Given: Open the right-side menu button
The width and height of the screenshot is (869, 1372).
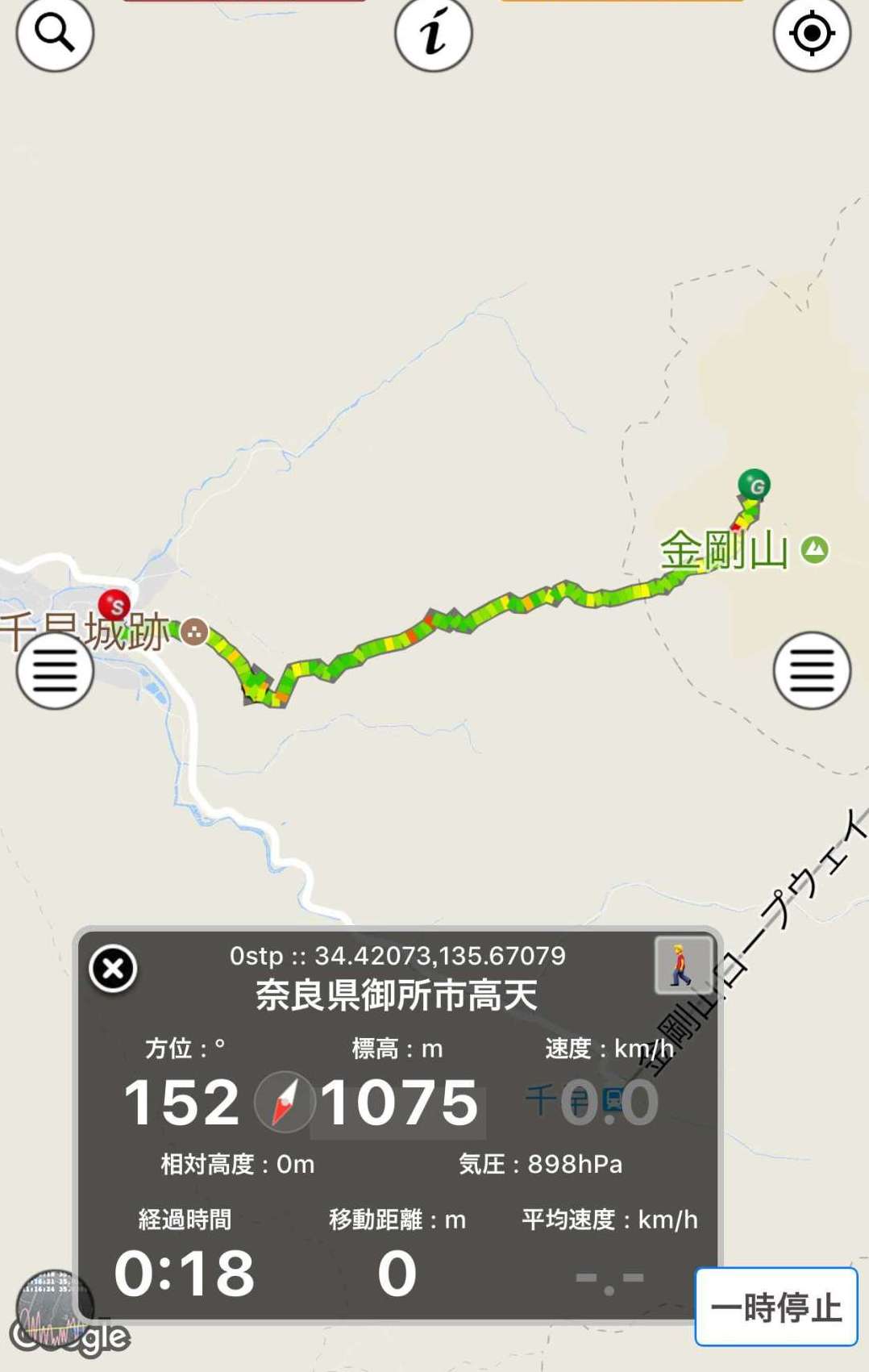Looking at the screenshot, I should tap(811, 669).
